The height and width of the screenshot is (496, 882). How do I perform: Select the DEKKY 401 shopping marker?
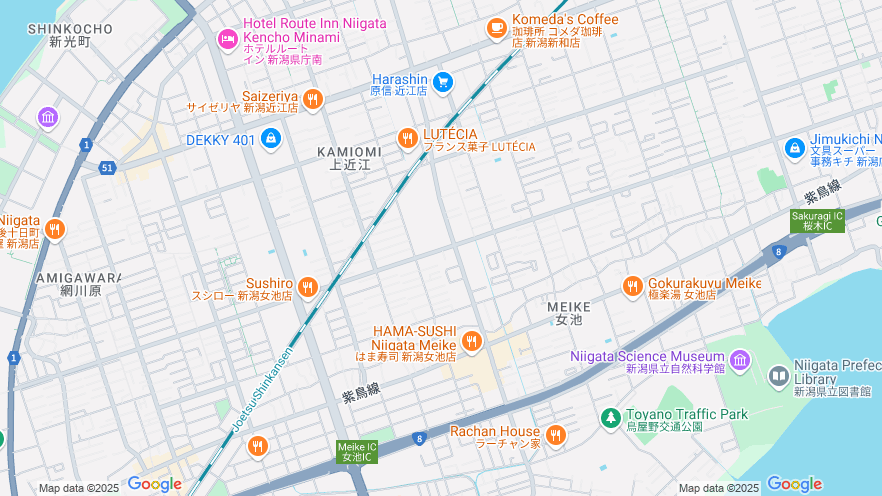click(x=270, y=139)
